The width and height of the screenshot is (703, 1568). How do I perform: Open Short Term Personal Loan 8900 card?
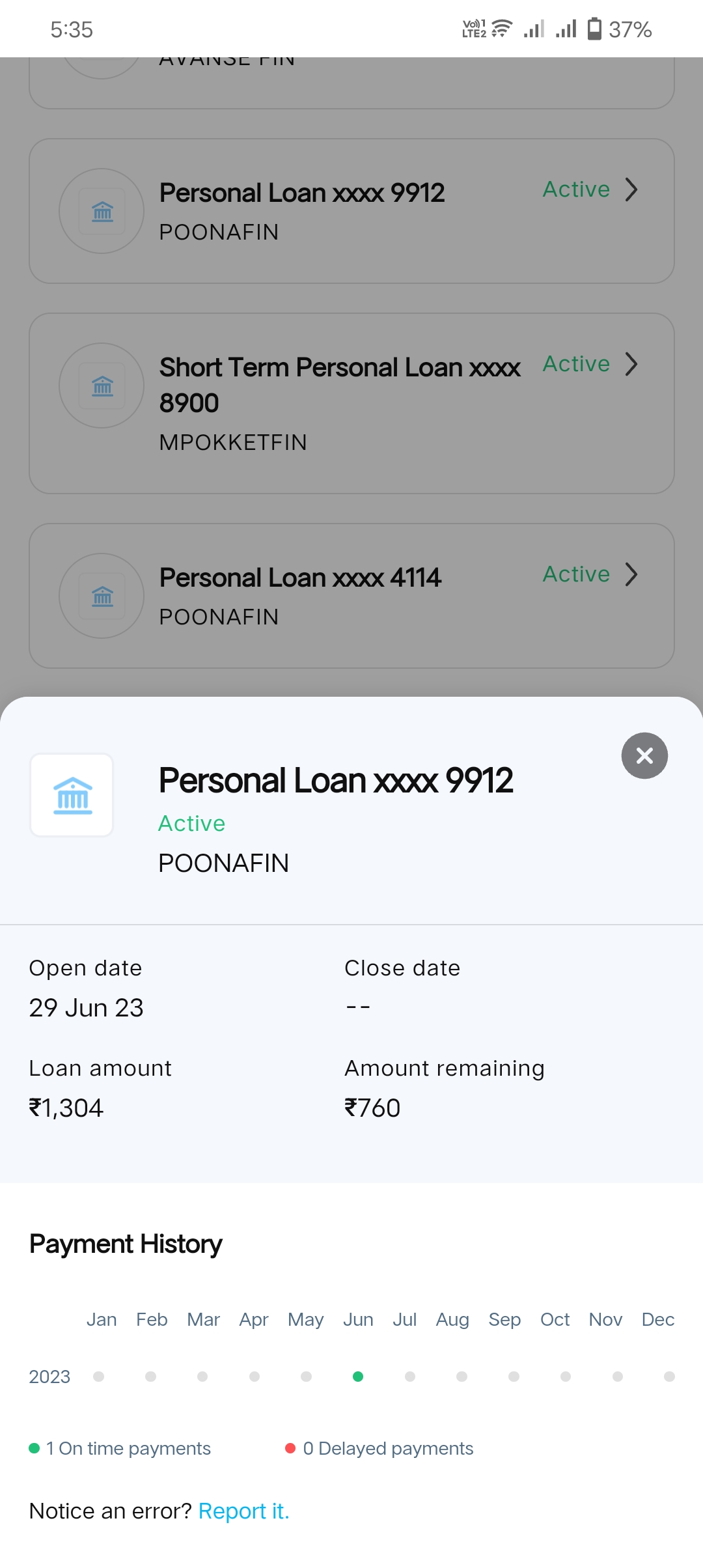(x=351, y=403)
